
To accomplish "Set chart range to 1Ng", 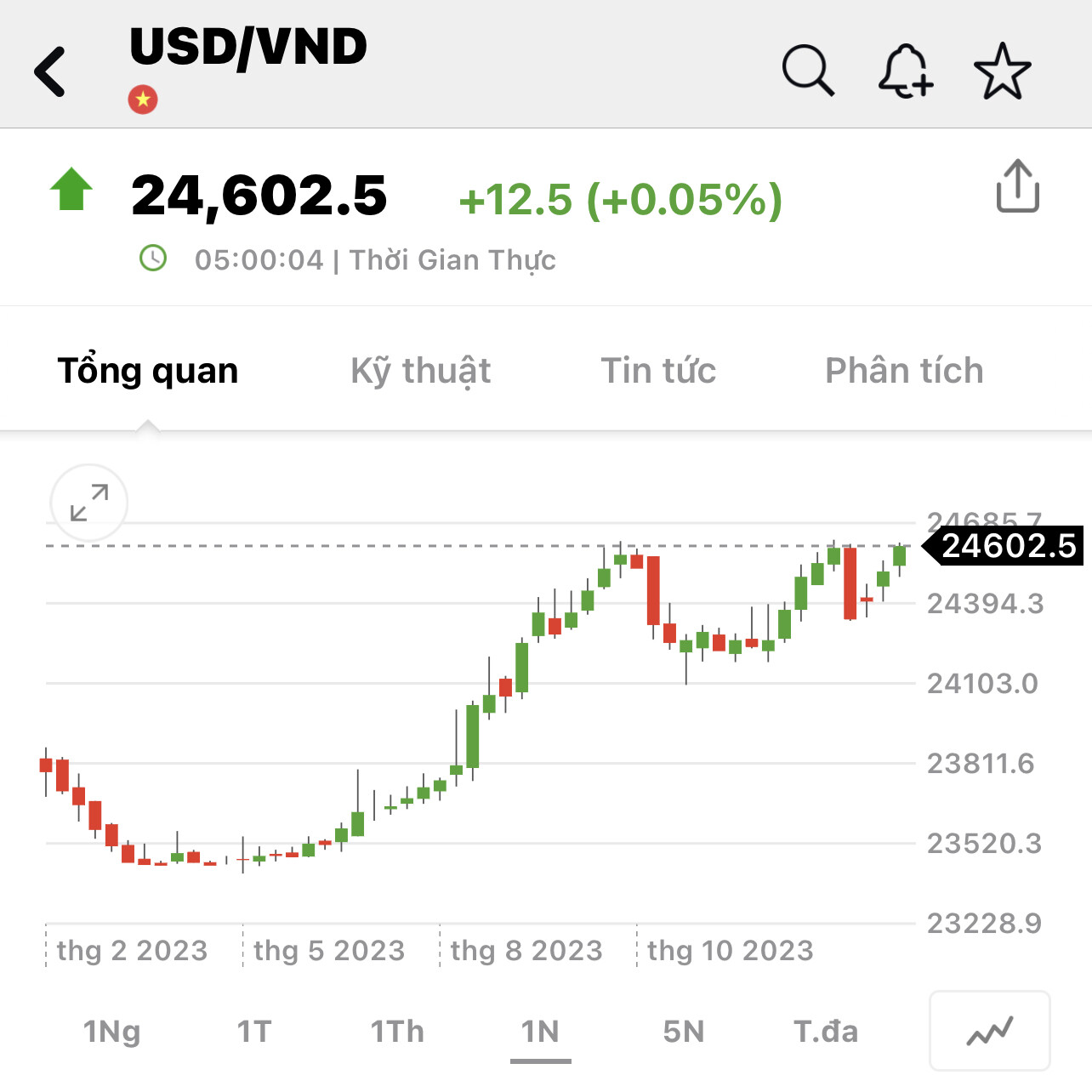I will 111,1032.
